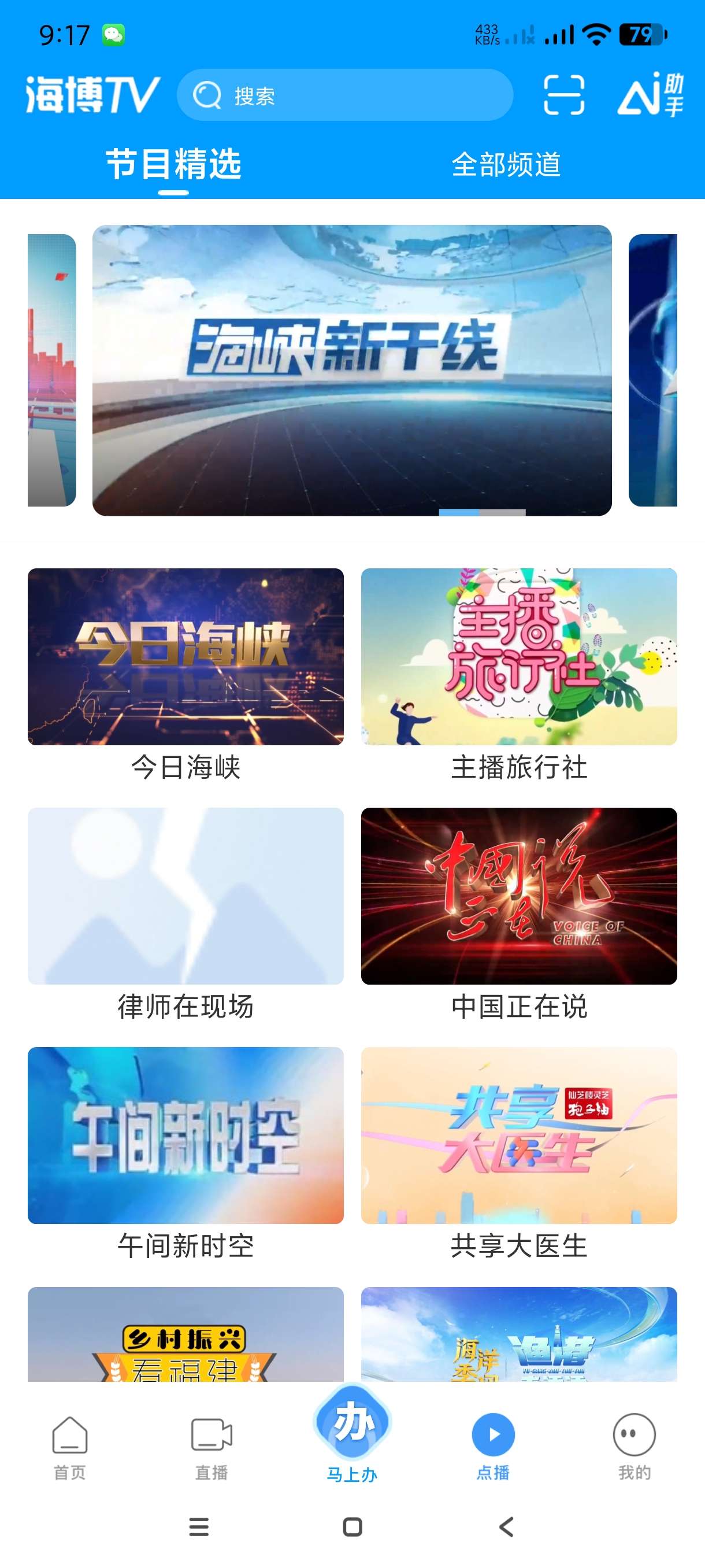This screenshot has height=1568, width=705.
Task: Open the 主播旅行社 program
Action: [x=518, y=657]
